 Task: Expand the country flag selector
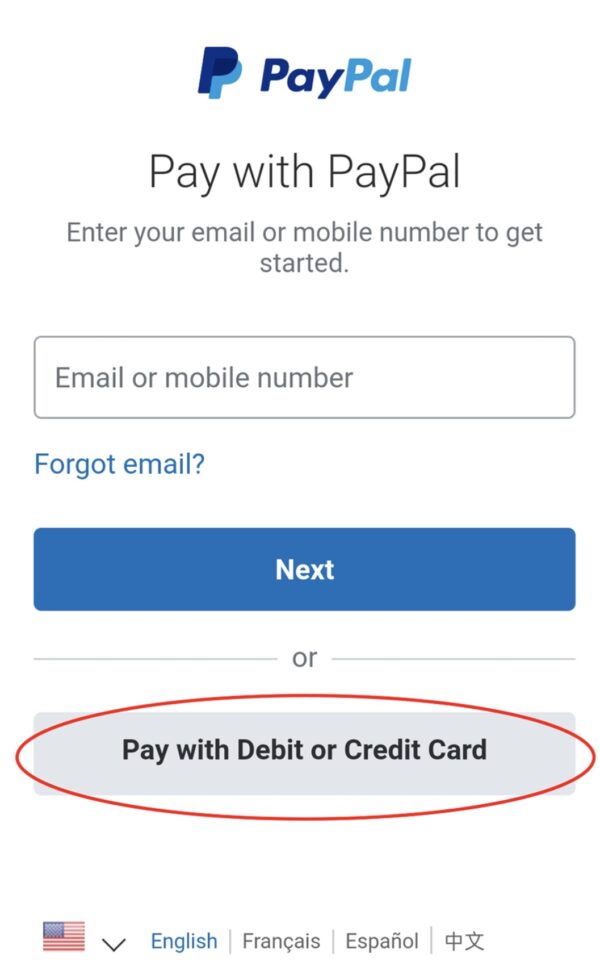pos(84,940)
